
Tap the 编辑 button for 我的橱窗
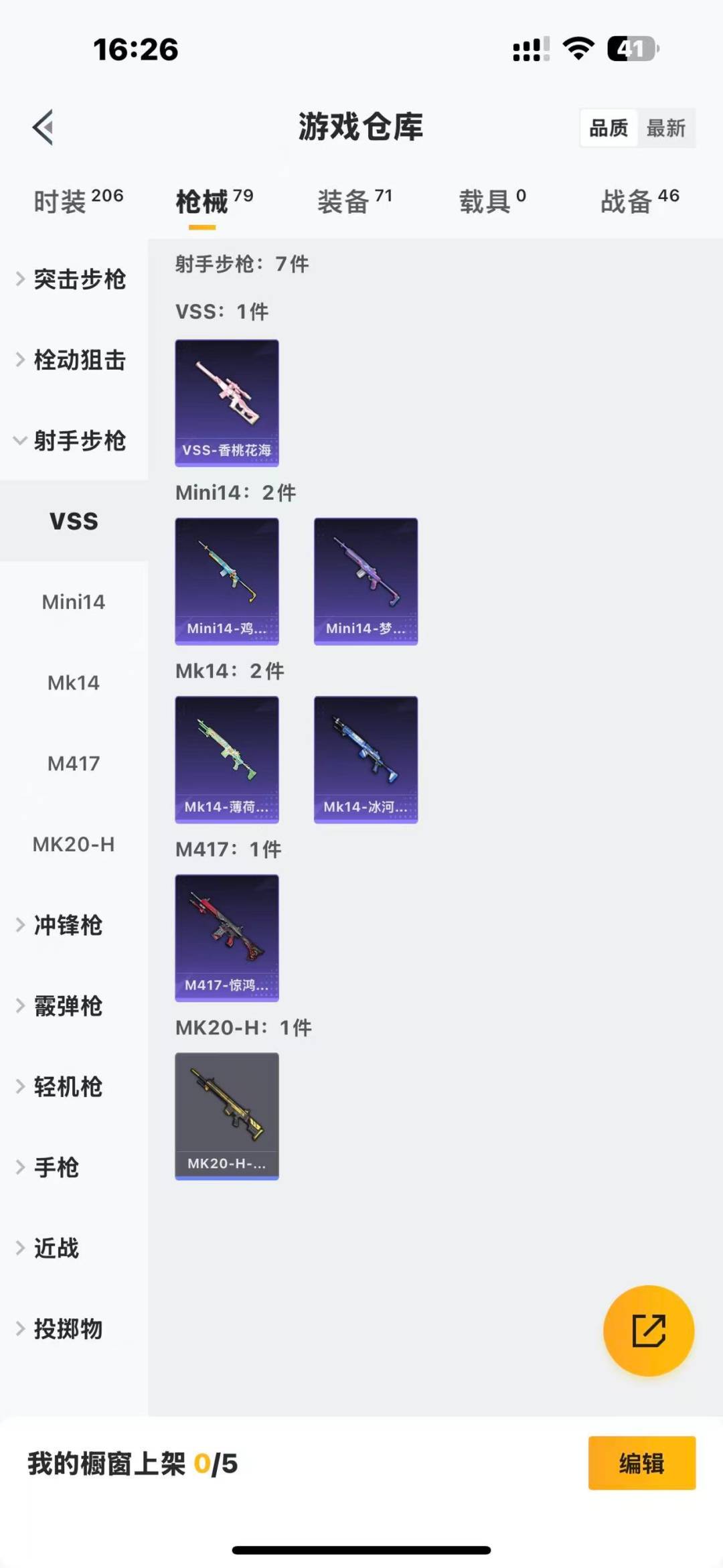[x=641, y=1463]
